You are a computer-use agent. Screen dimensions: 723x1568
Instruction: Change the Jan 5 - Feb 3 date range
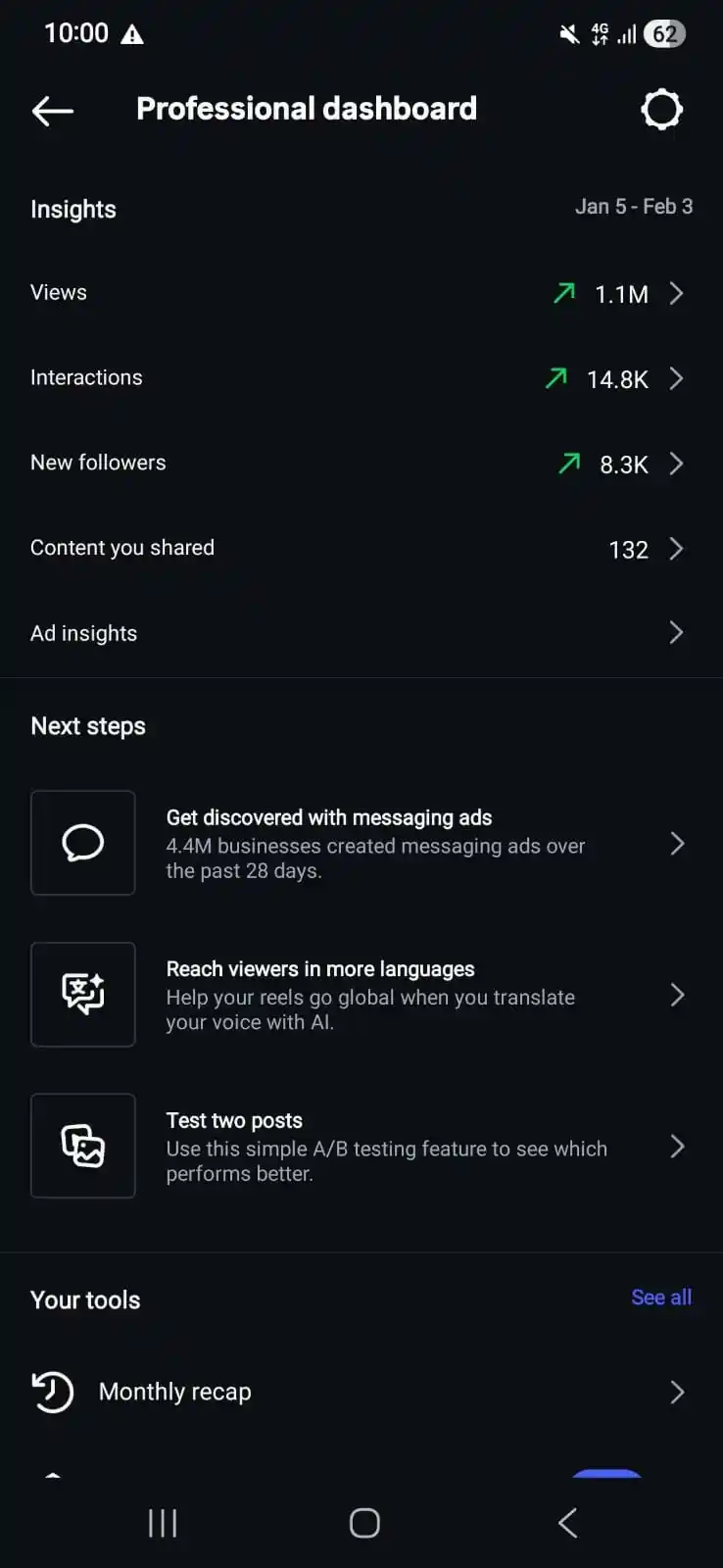tap(633, 207)
